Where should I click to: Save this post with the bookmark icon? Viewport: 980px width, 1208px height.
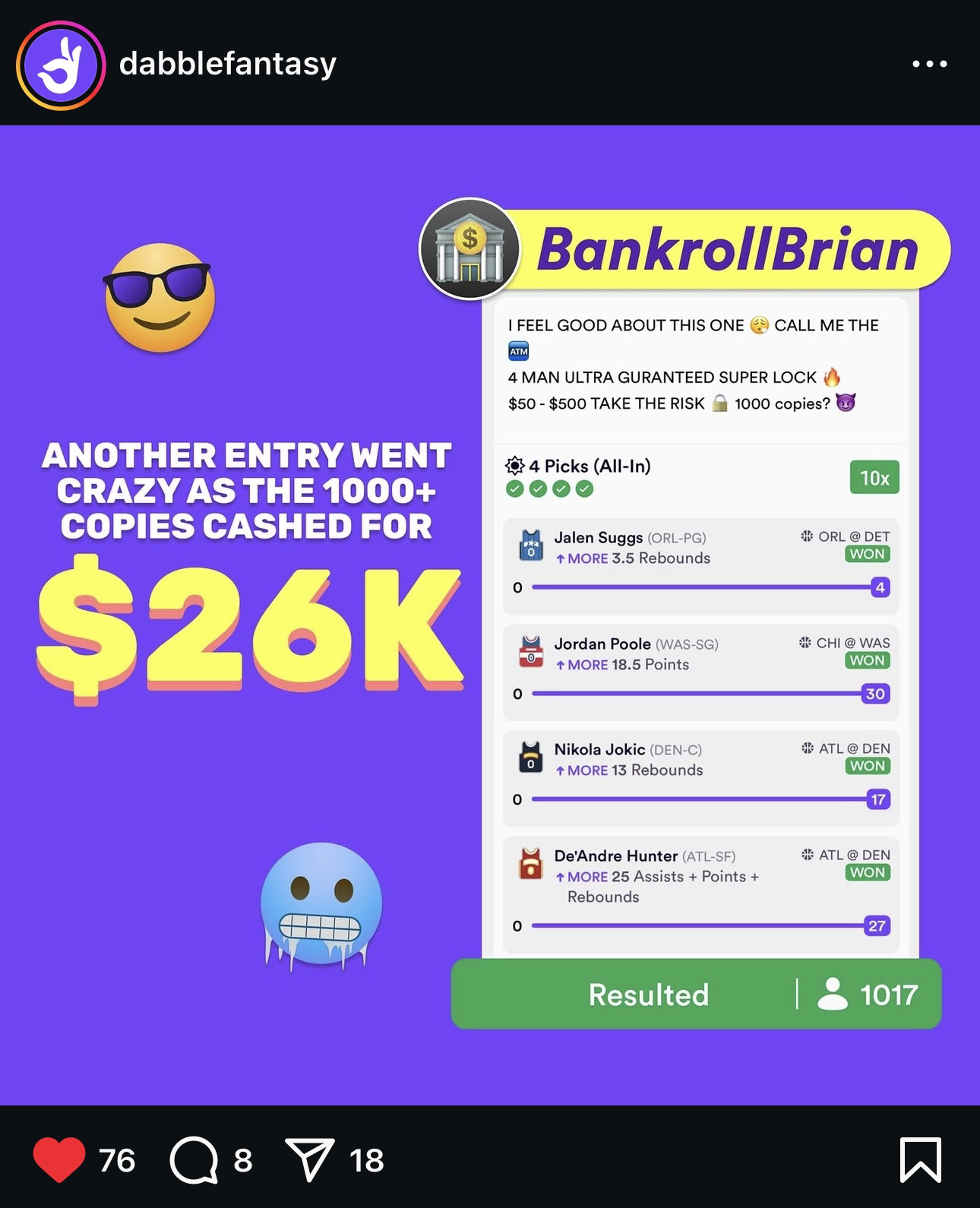[920, 1159]
